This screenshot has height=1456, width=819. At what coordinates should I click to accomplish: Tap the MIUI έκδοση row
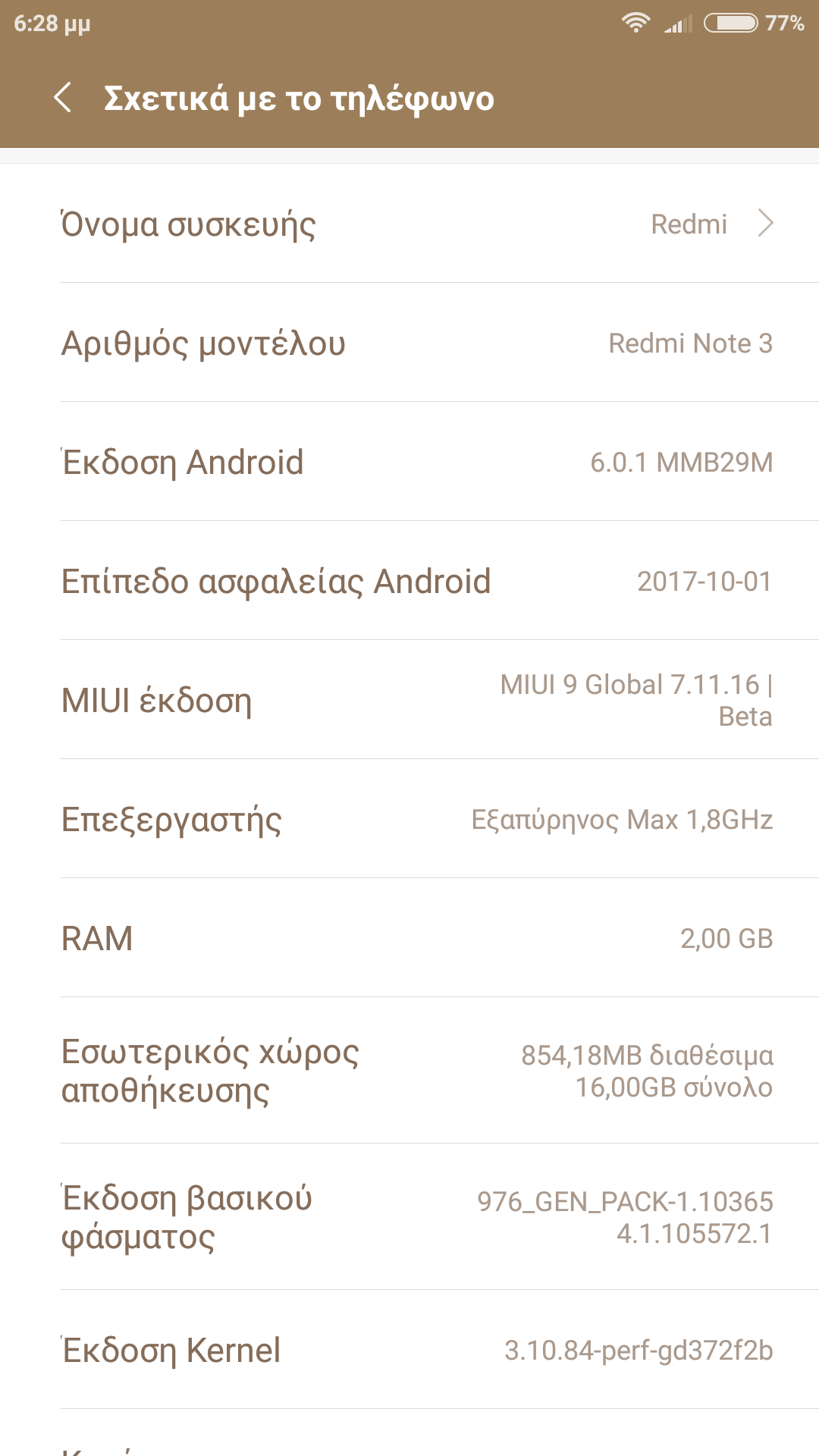409,700
